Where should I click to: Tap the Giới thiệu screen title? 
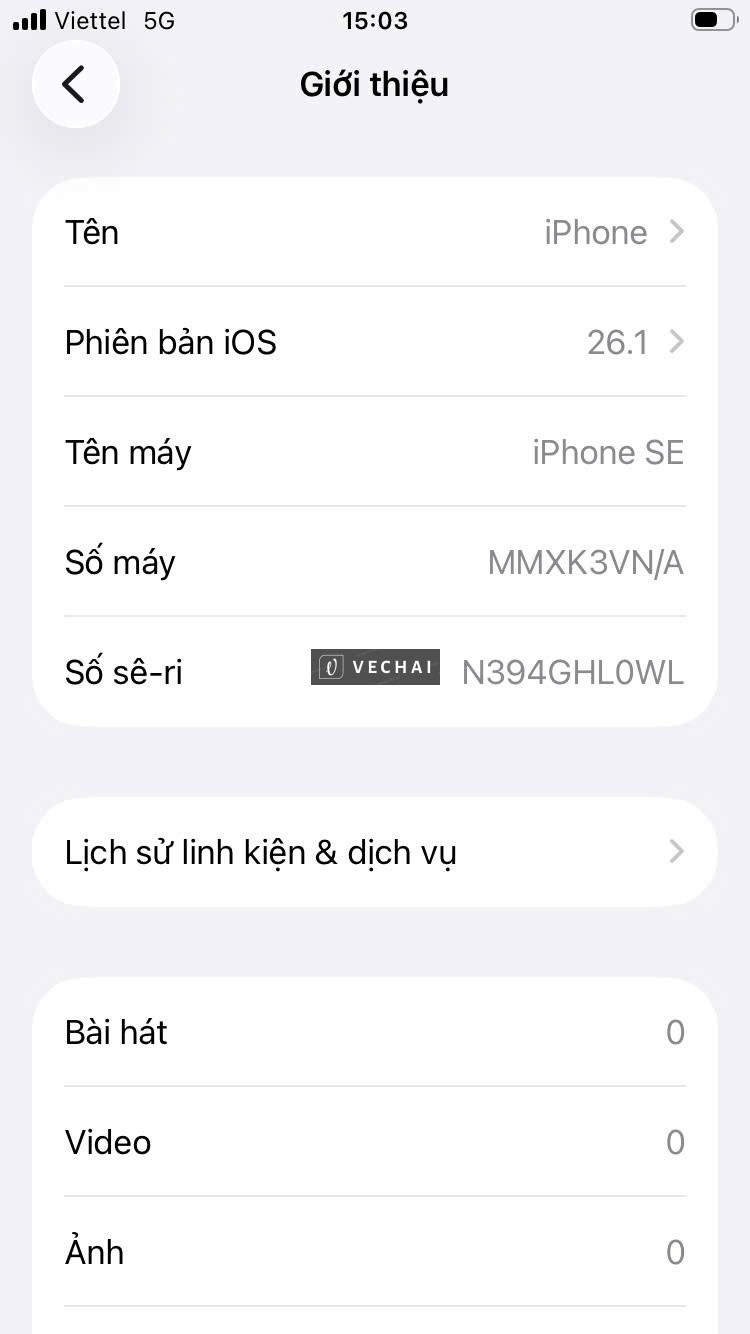(x=374, y=84)
